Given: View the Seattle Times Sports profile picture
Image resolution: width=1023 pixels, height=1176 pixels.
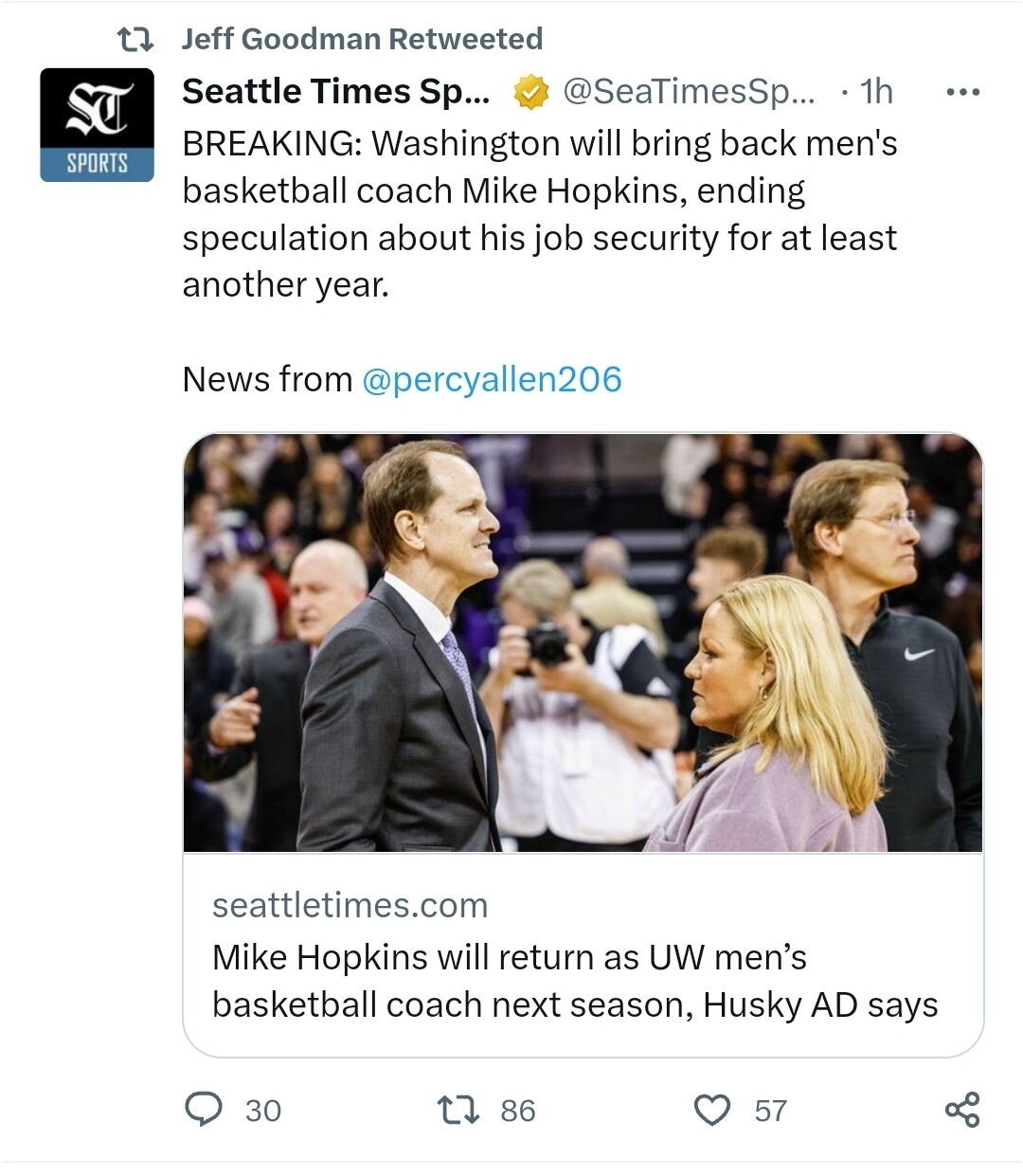Looking at the screenshot, I should coord(97,125).
